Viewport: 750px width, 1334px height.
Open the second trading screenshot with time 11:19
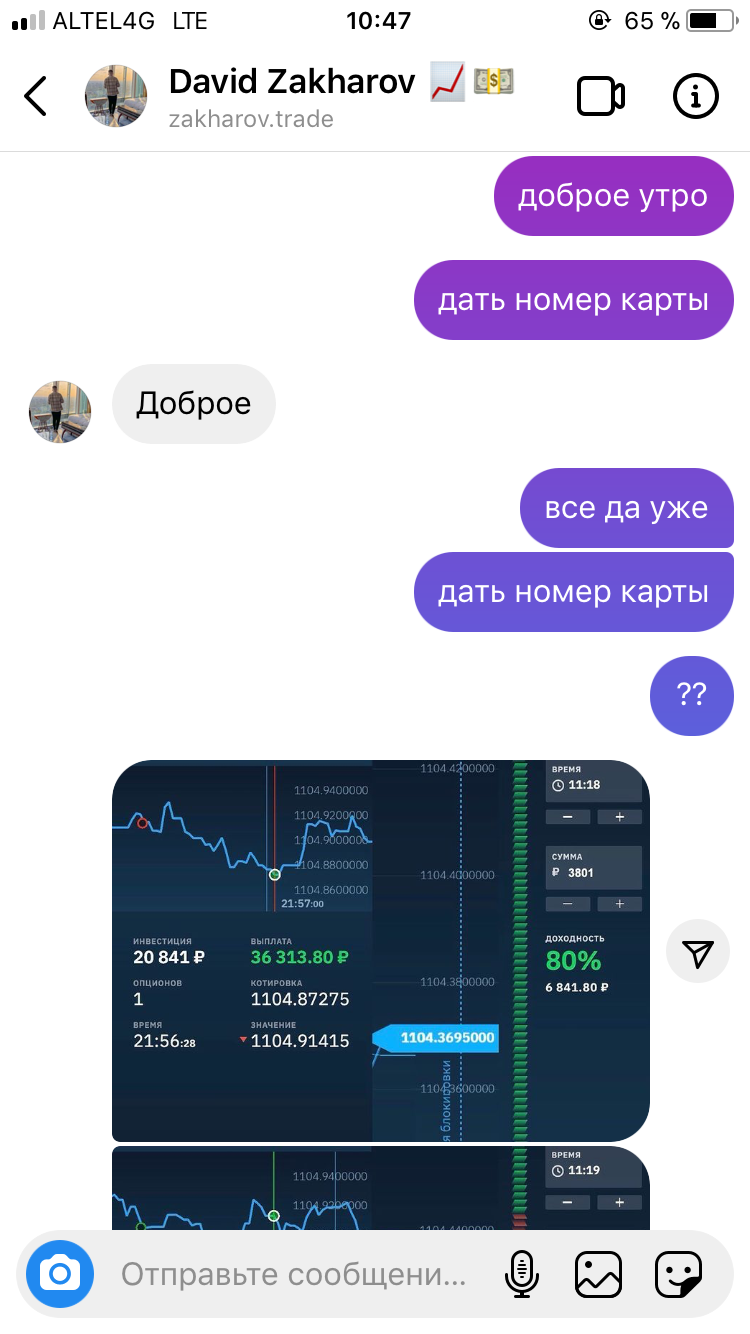coord(381,1188)
